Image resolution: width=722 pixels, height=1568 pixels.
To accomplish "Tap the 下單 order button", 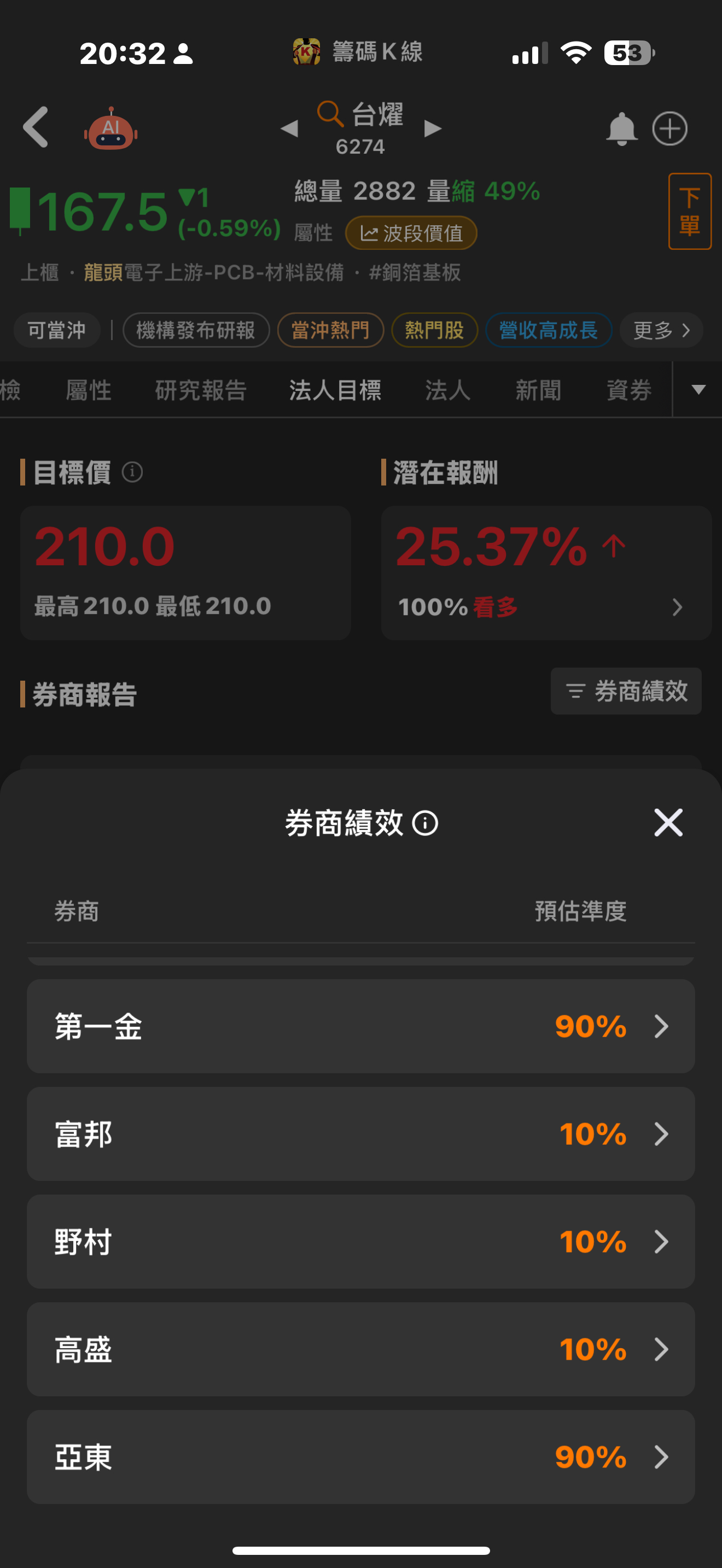I will pos(689,211).
